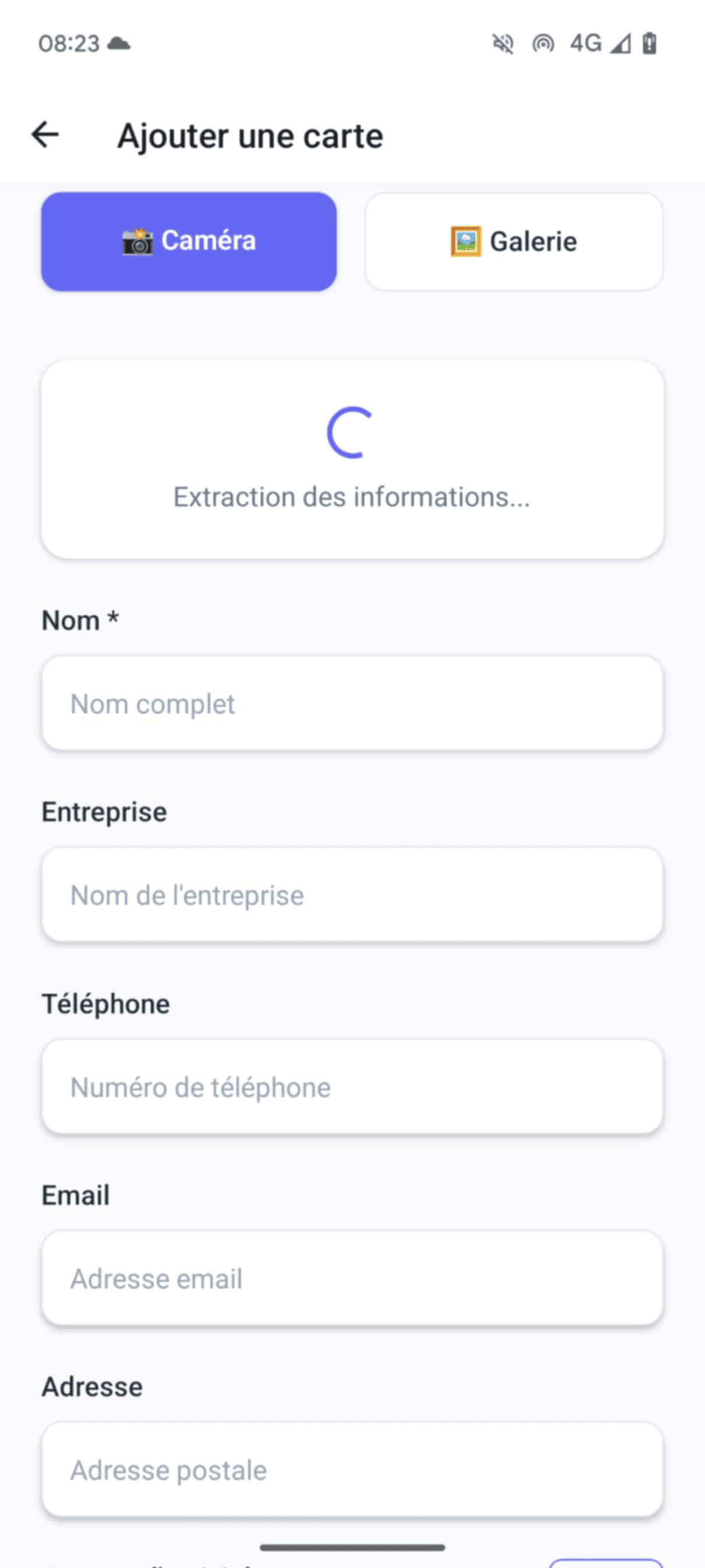Click the Adresse postale field

click(352, 1470)
